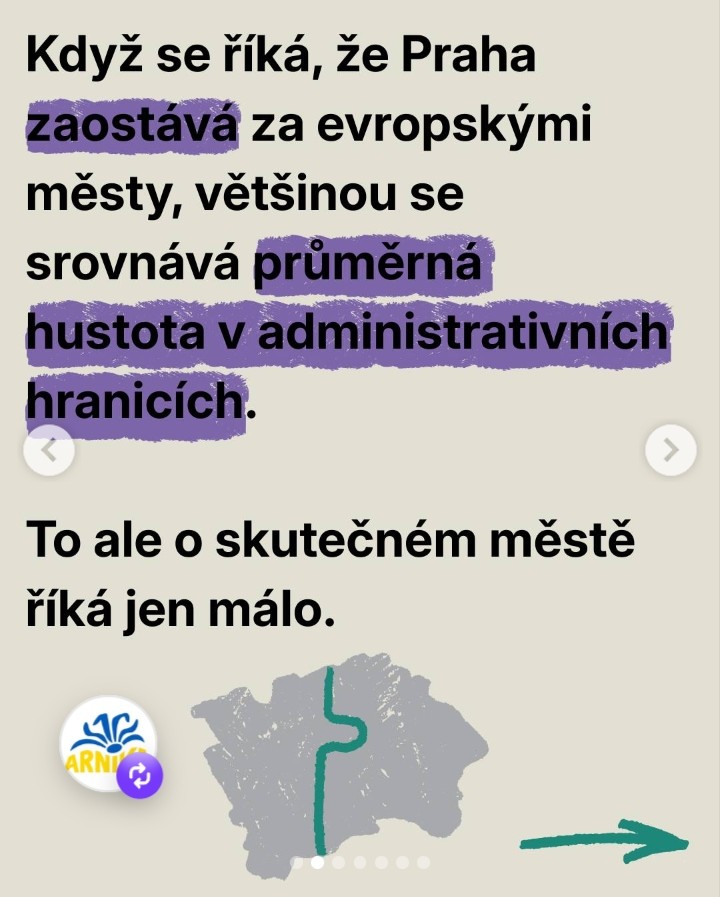The image size is (720, 897).
Task: Go to the next carousel slide
Action: pyautogui.click(x=670, y=451)
